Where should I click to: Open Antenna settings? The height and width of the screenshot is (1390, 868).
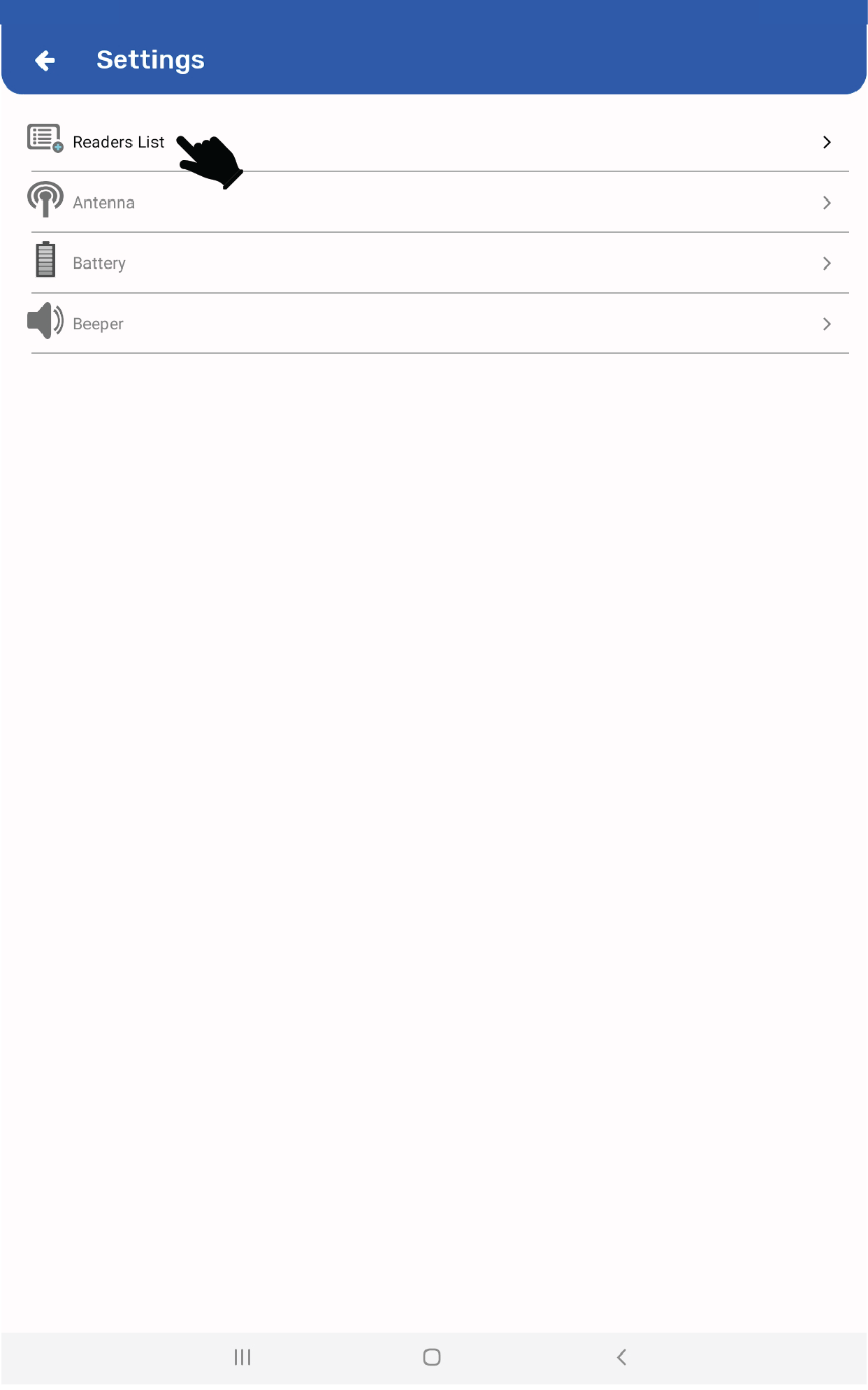click(x=104, y=203)
